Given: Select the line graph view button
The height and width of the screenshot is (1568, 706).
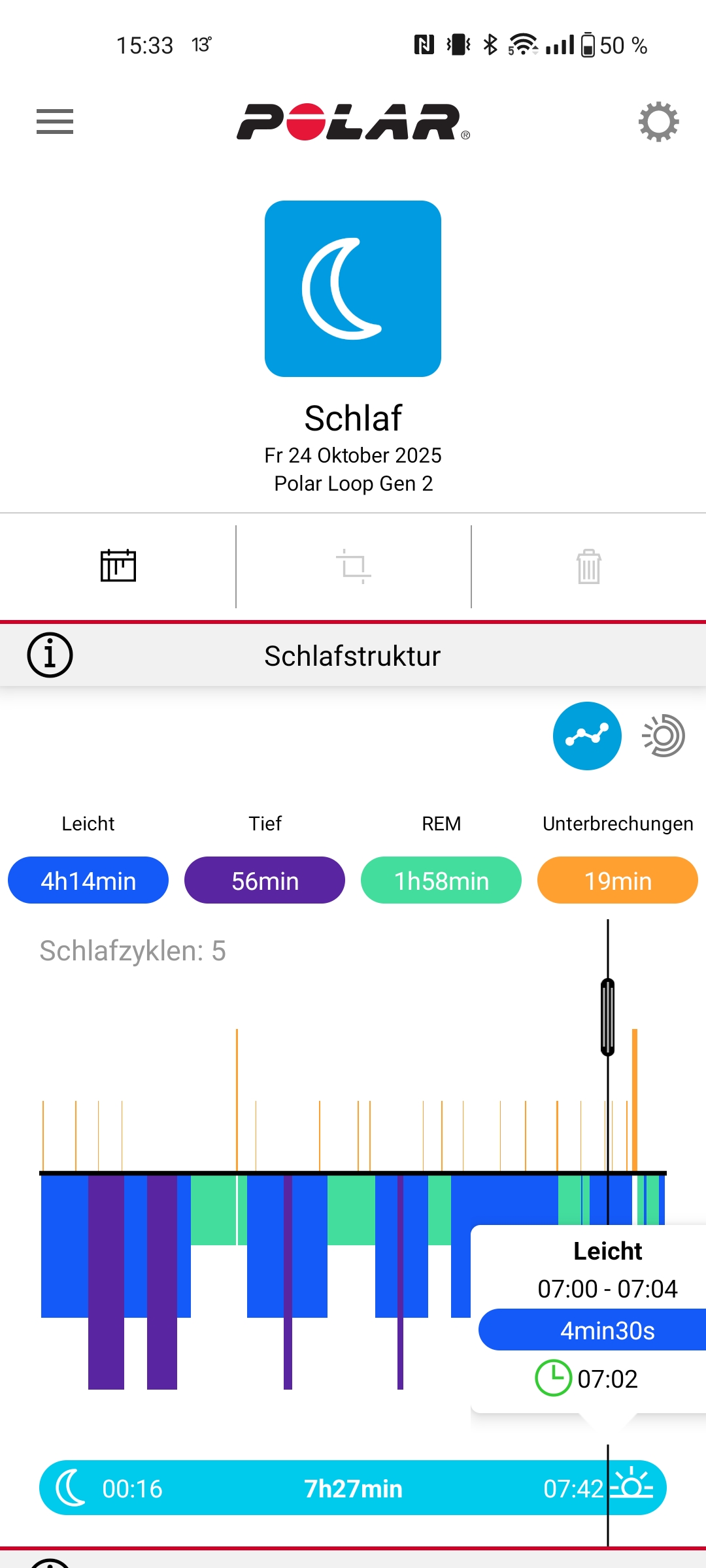Looking at the screenshot, I should click(x=587, y=736).
